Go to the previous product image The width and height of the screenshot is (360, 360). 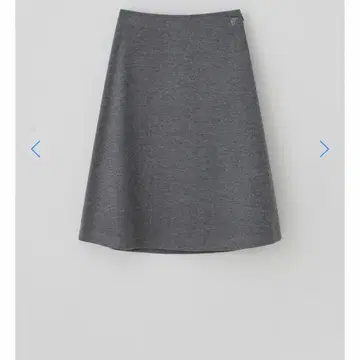[36, 149]
